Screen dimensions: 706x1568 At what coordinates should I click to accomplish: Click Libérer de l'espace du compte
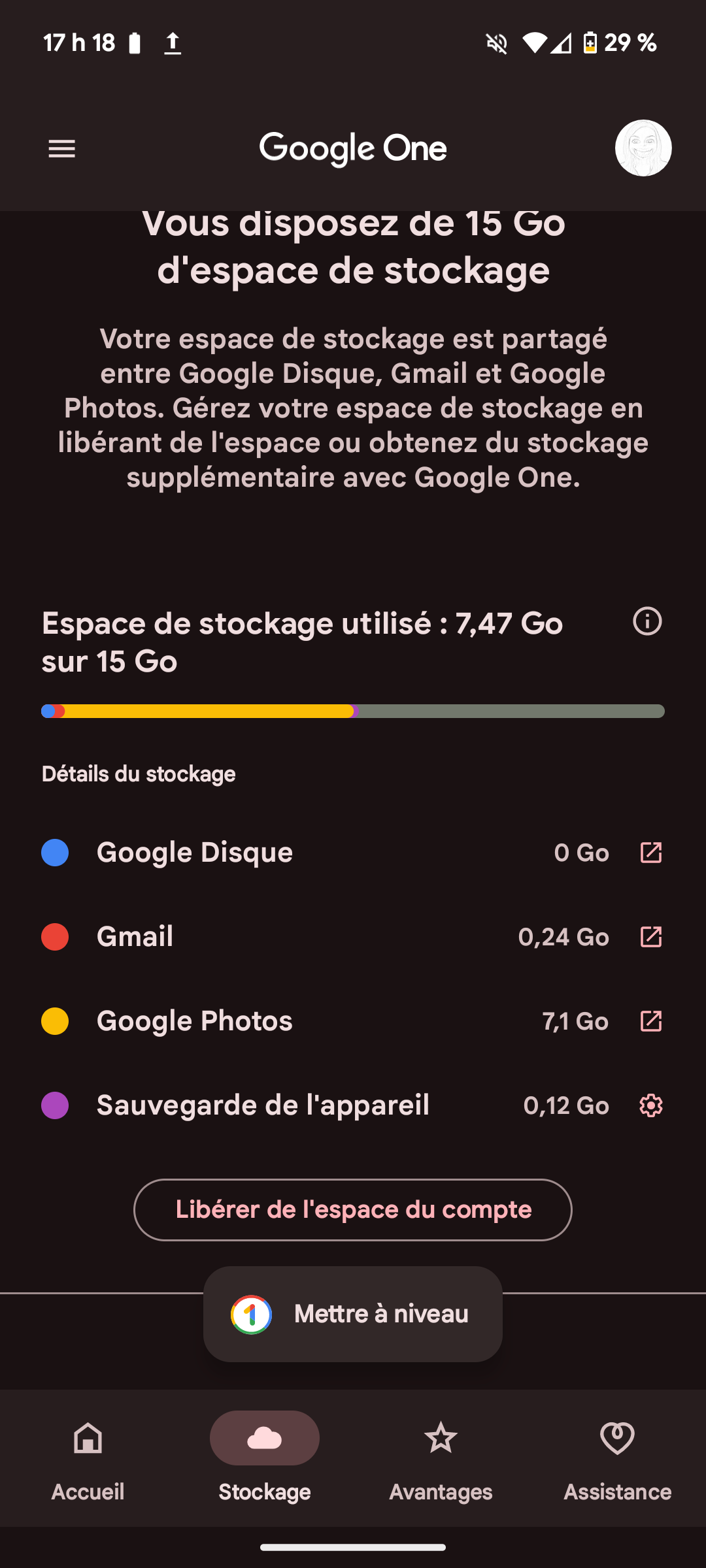(x=352, y=1209)
